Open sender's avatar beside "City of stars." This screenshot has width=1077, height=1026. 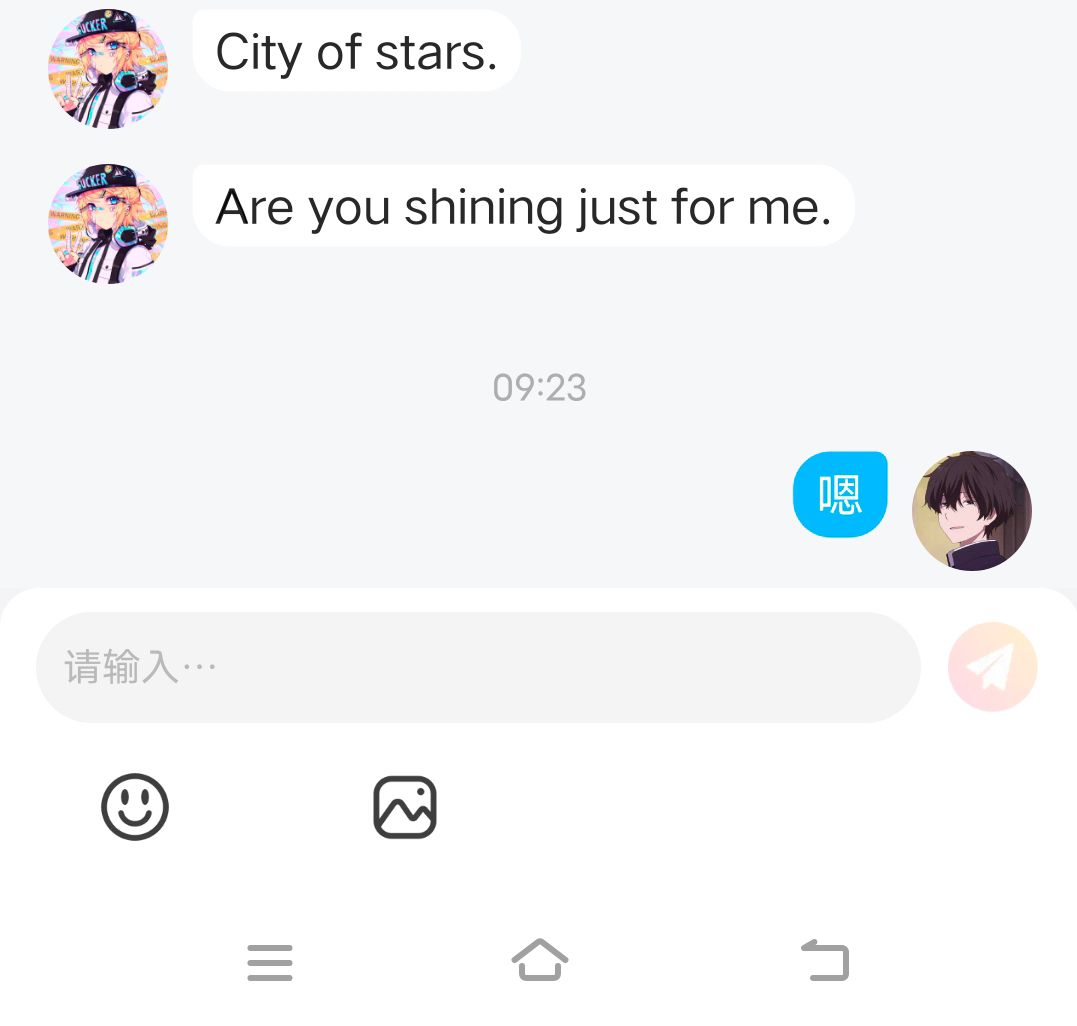pyautogui.click(x=108, y=68)
